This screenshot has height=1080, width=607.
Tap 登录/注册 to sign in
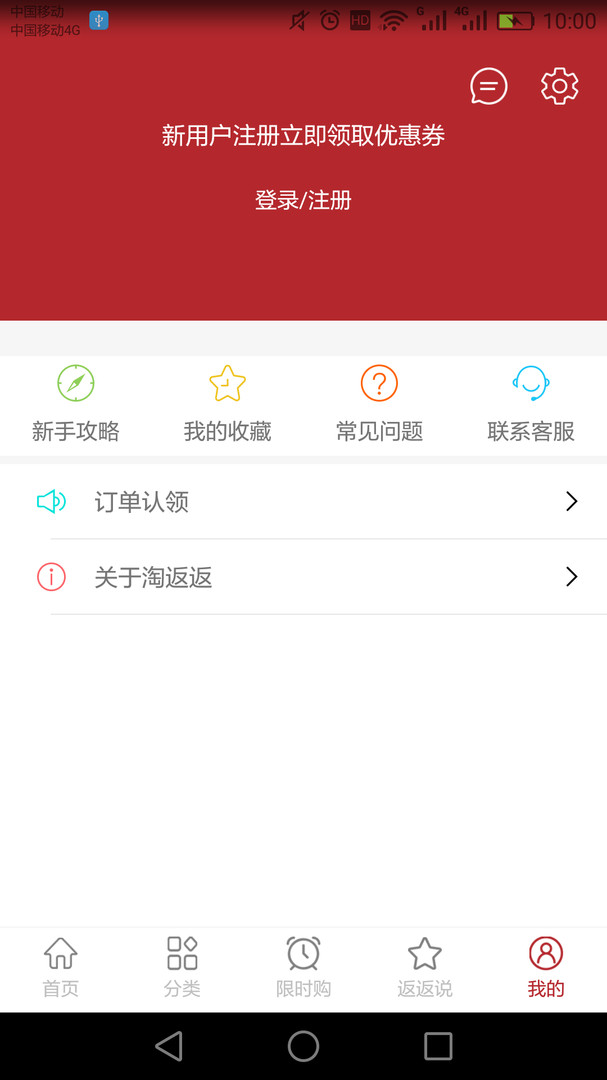coord(303,200)
